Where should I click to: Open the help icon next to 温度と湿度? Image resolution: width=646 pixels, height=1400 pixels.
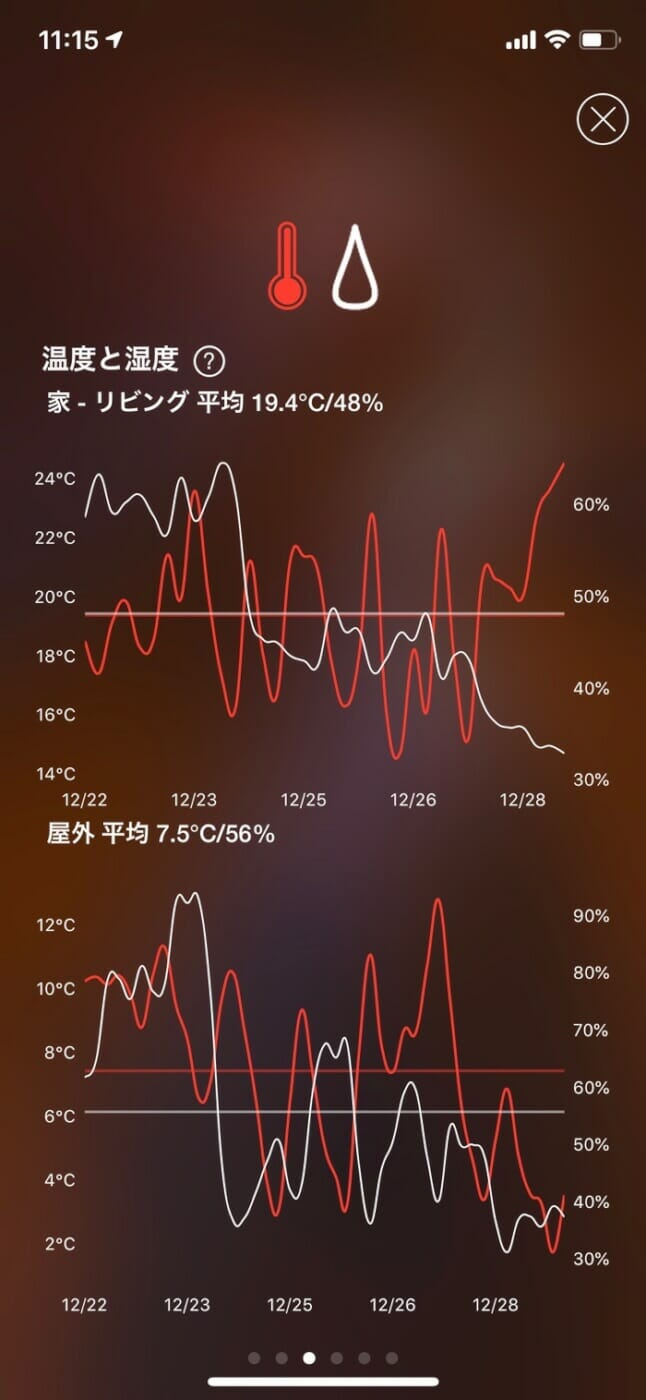(209, 360)
